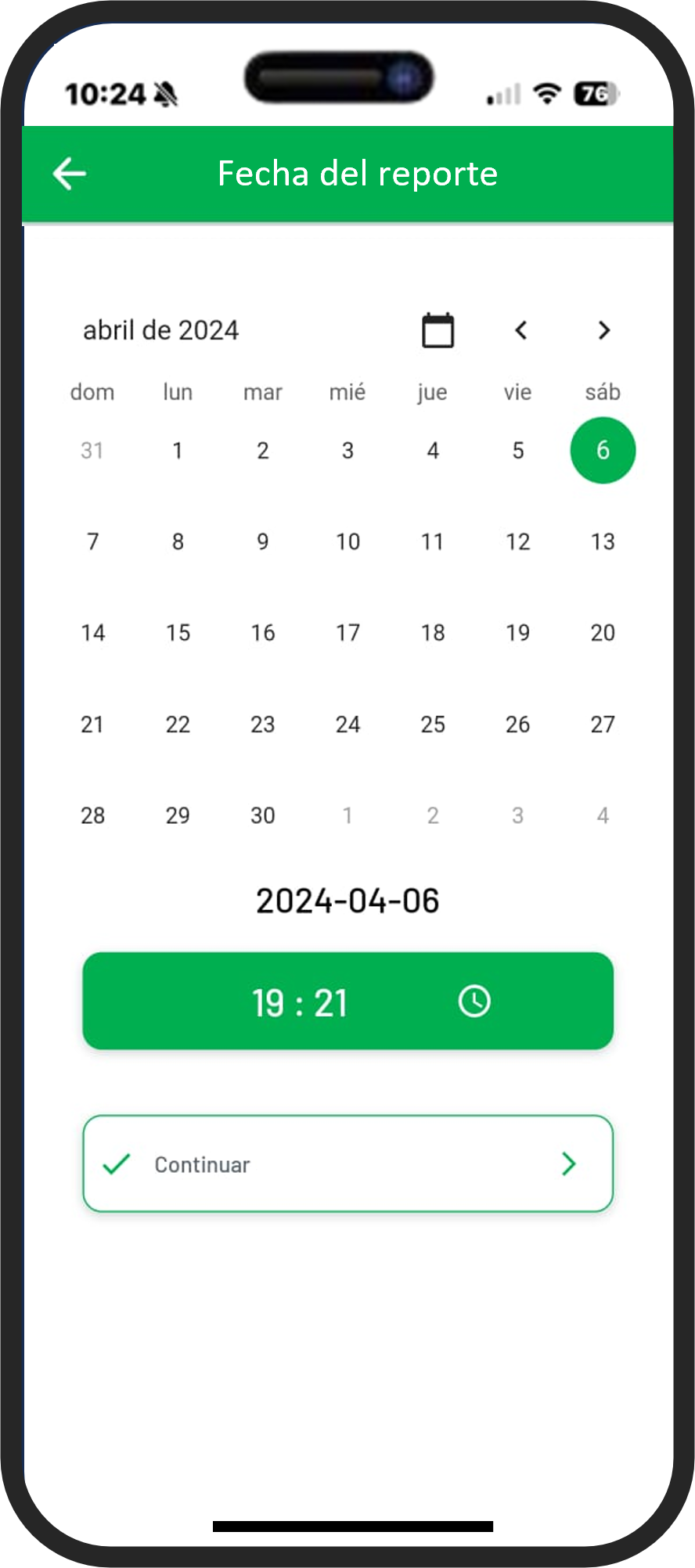This screenshot has height=1568, width=695.
Task: Tap Continuar to proceed
Action: (x=348, y=1164)
